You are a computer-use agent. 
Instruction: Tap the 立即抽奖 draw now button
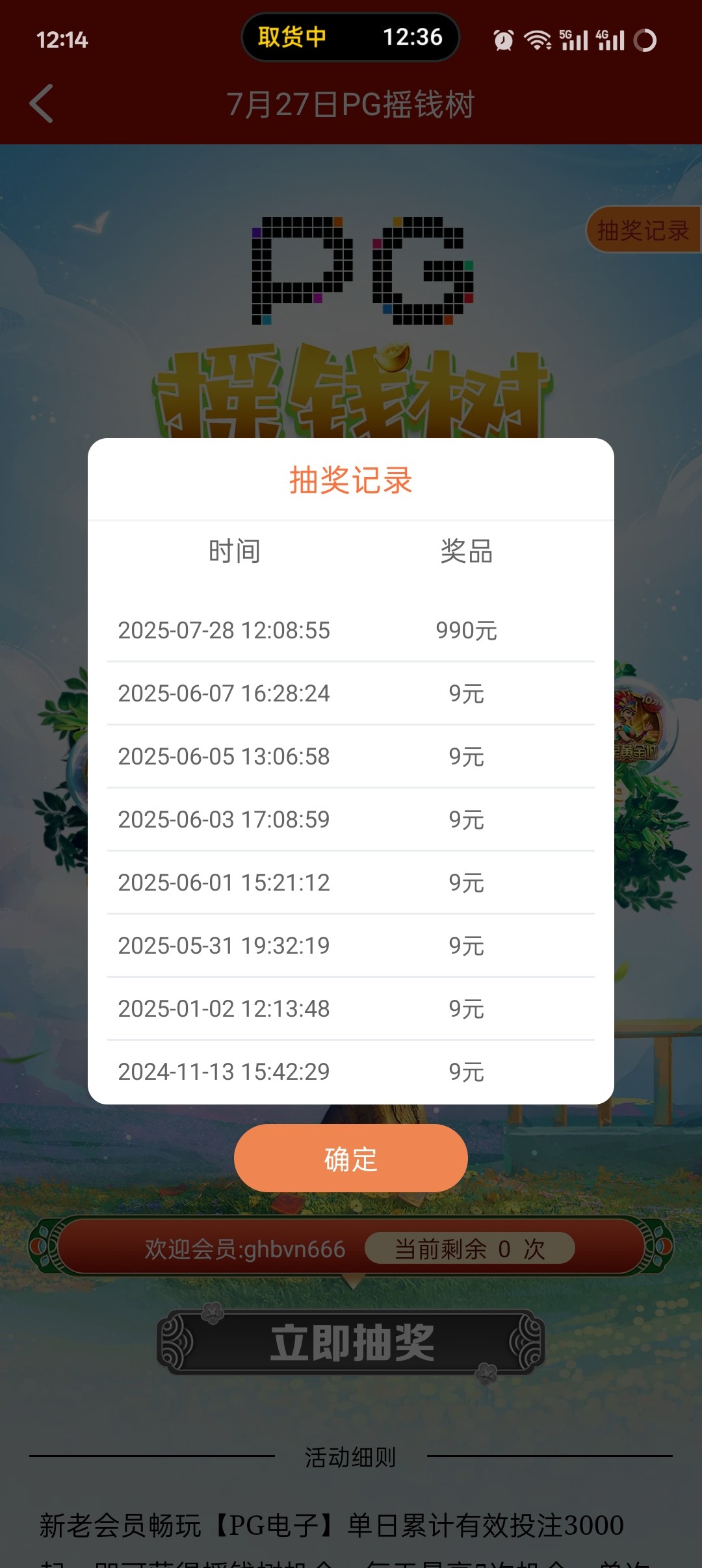tap(351, 1343)
